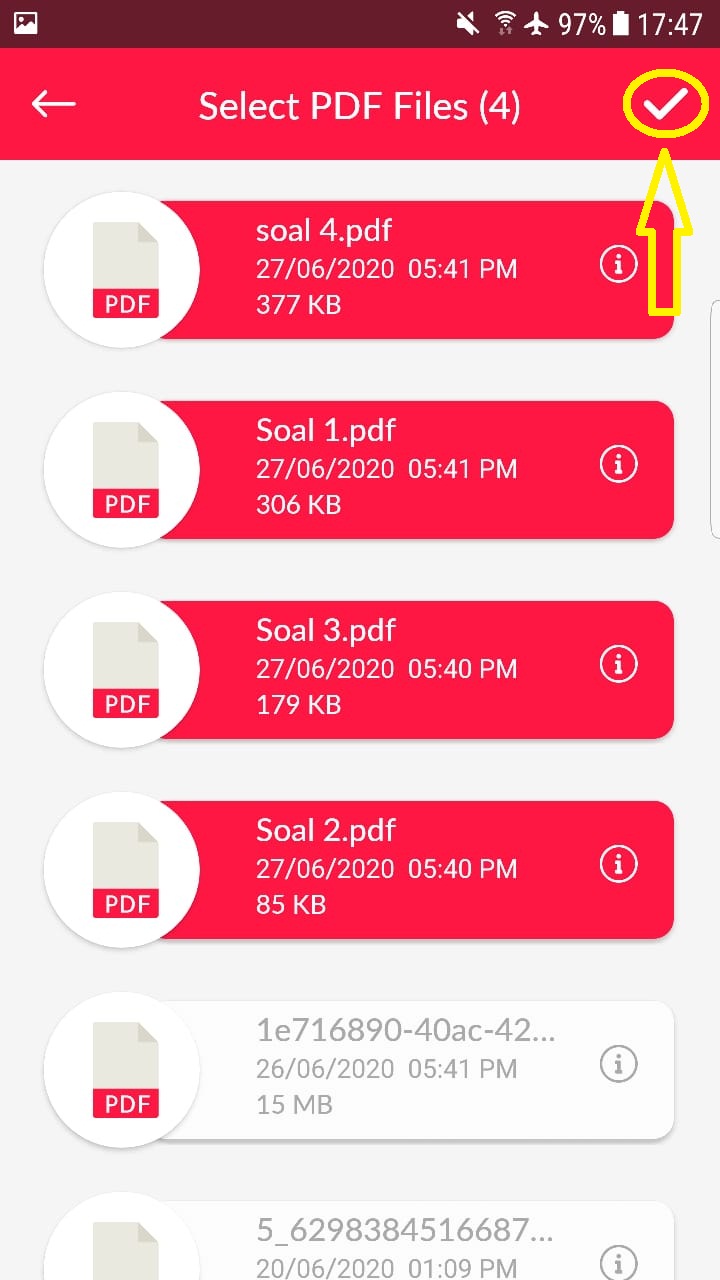View info of Soal 1.pdf

pyautogui.click(x=618, y=465)
